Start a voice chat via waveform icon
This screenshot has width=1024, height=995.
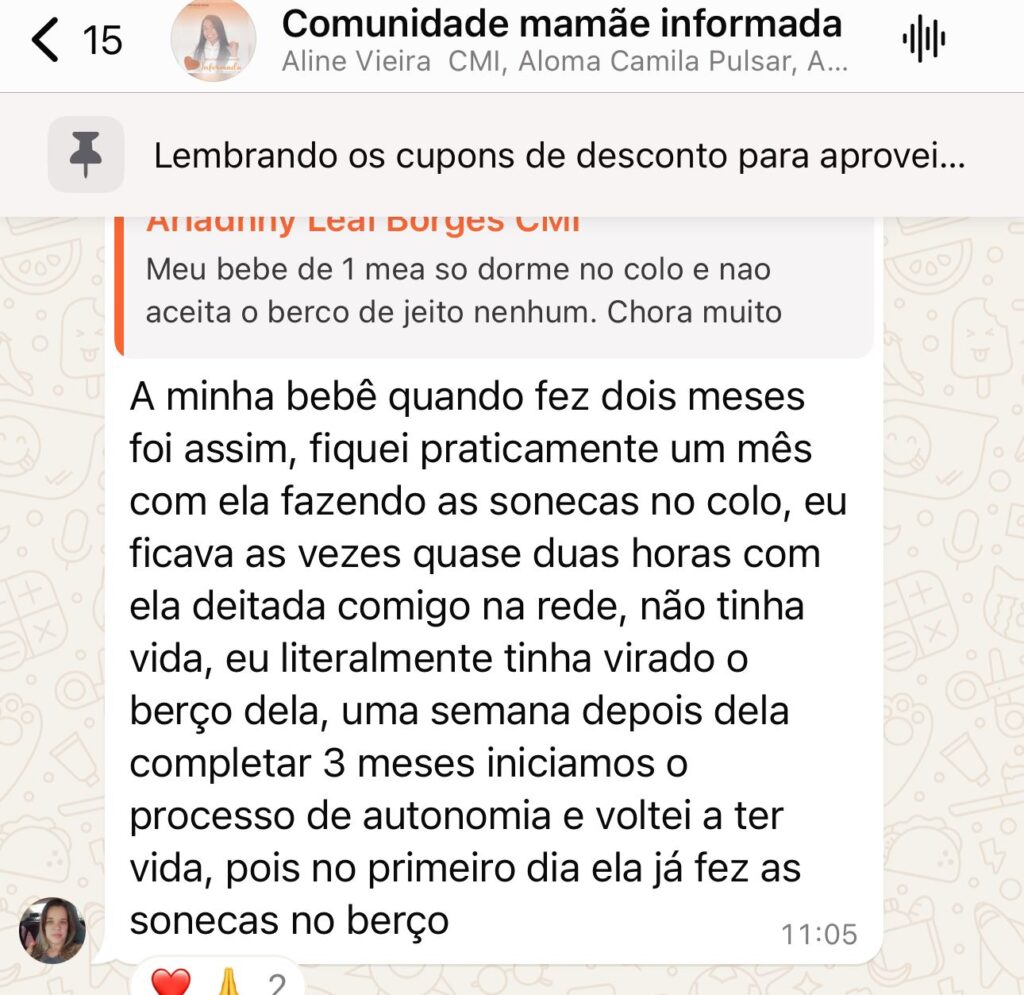(x=923, y=40)
